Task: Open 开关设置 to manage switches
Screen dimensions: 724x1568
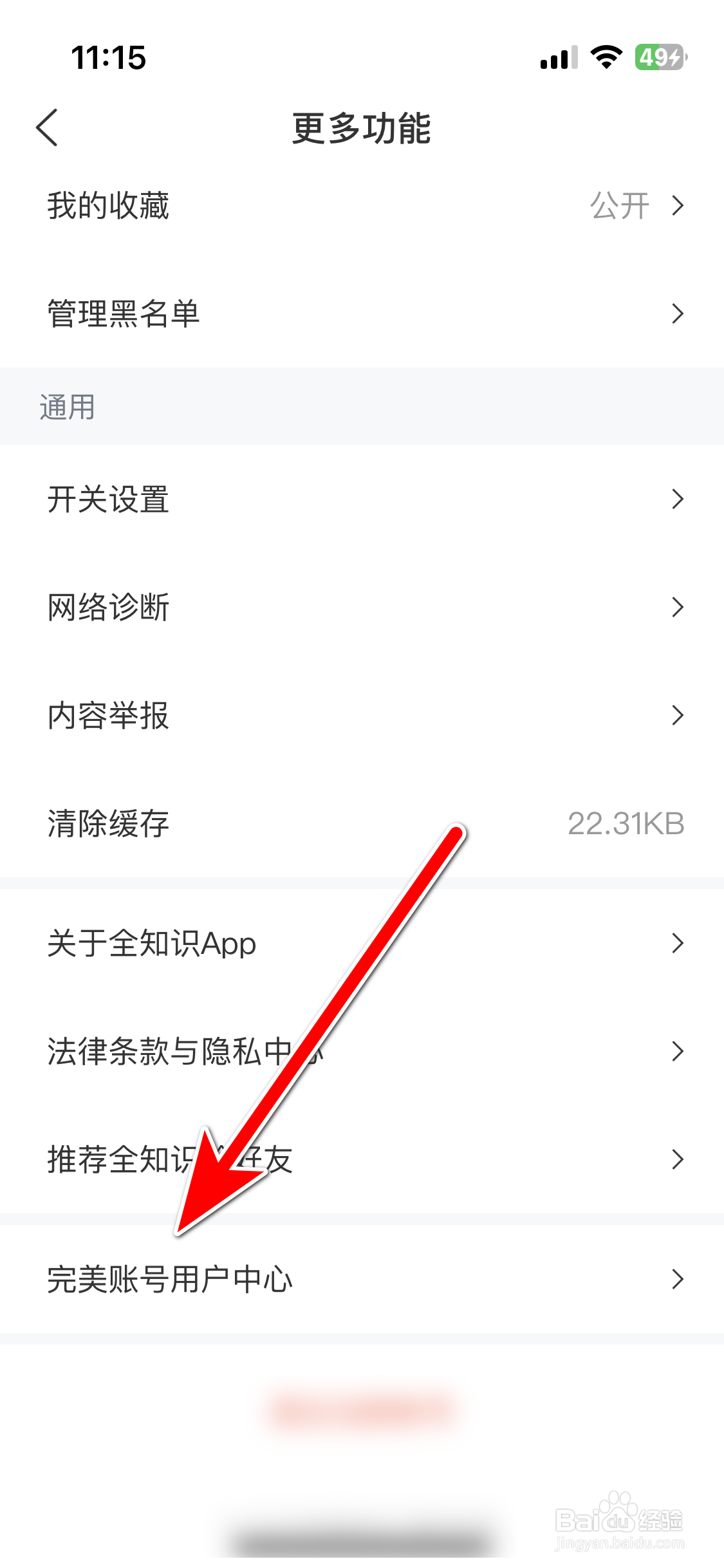Action: [108, 500]
